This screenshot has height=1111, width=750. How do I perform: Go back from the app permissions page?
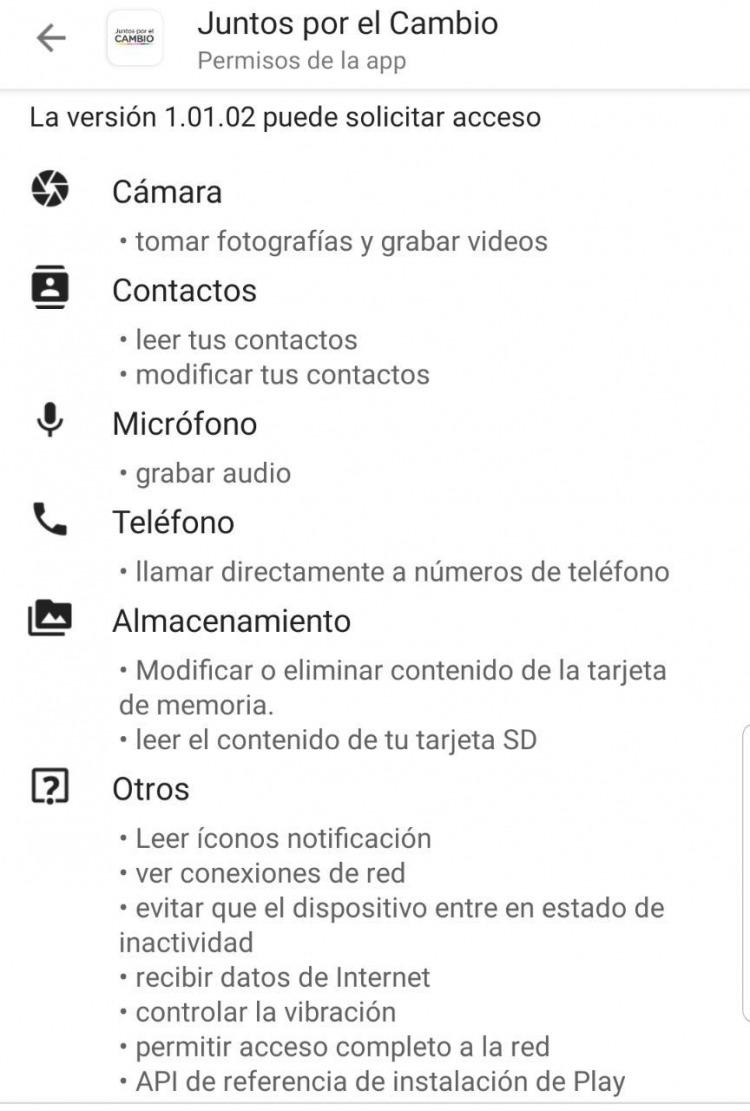click(50, 38)
